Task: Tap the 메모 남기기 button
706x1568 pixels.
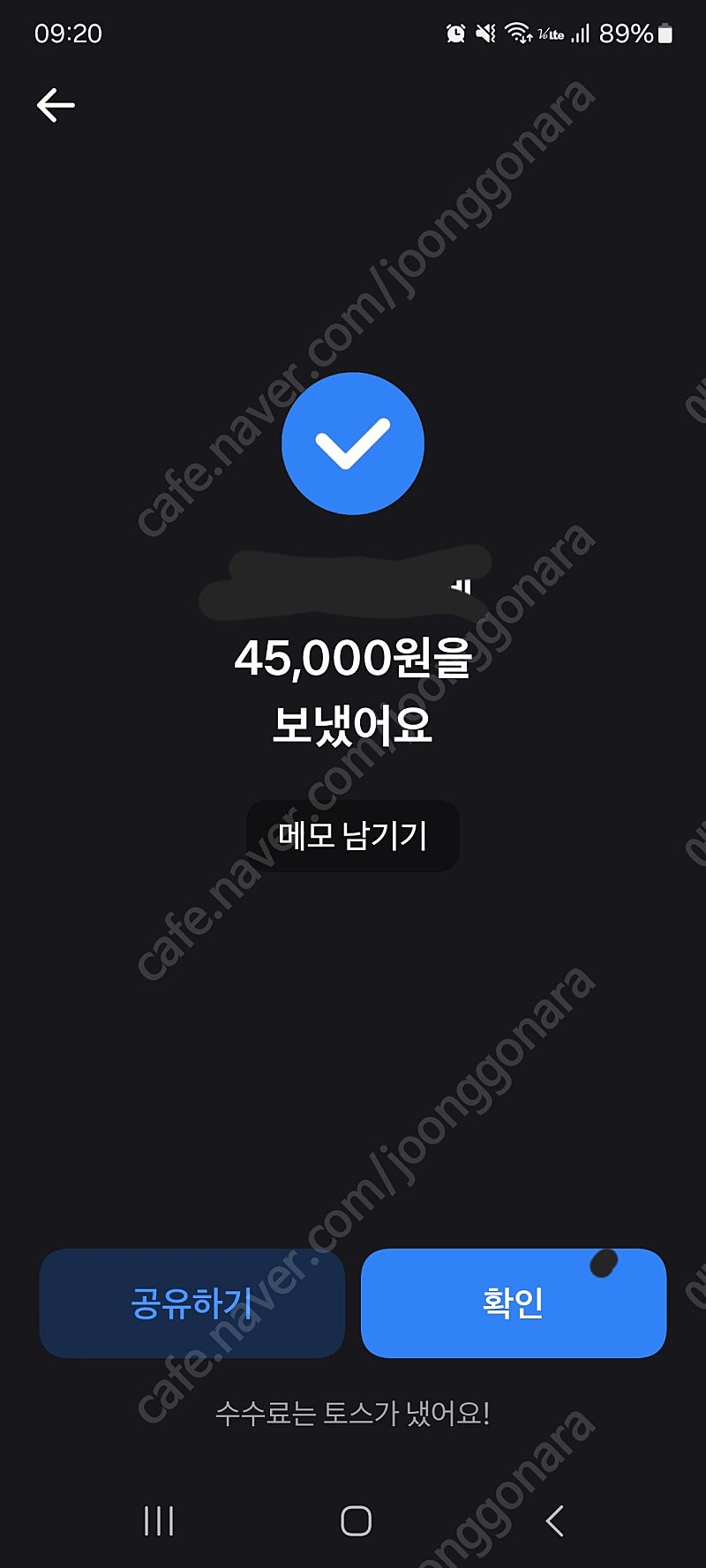Action: coord(352,835)
